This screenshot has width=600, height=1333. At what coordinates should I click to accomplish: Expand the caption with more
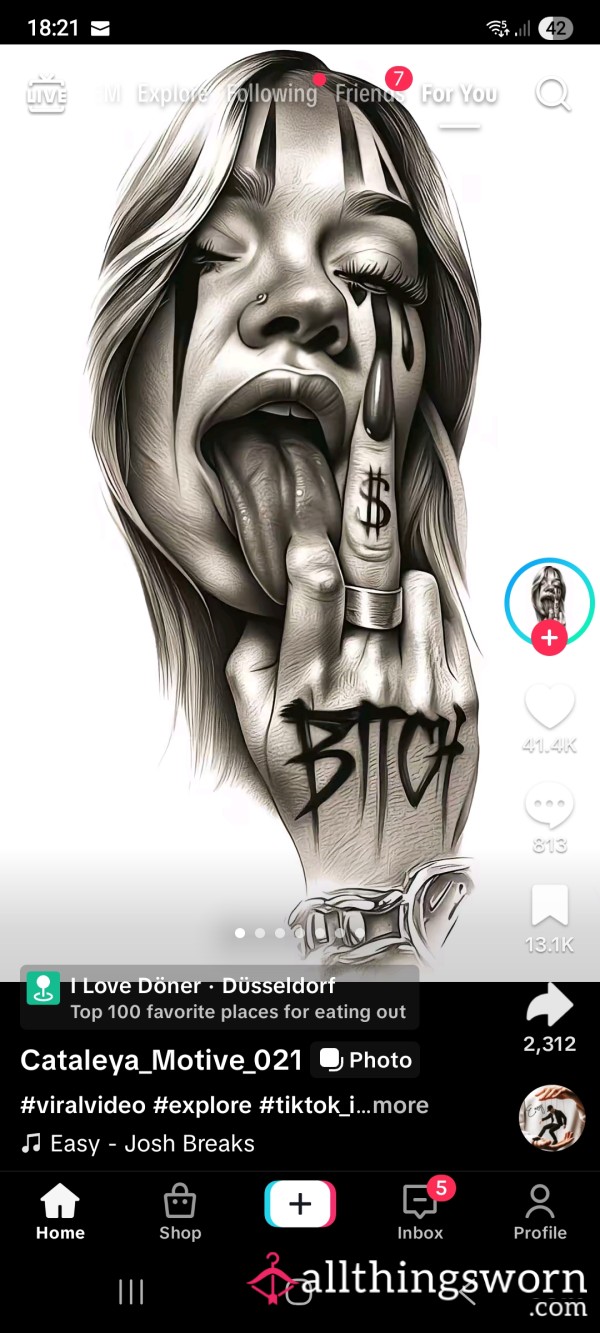(x=400, y=1105)
